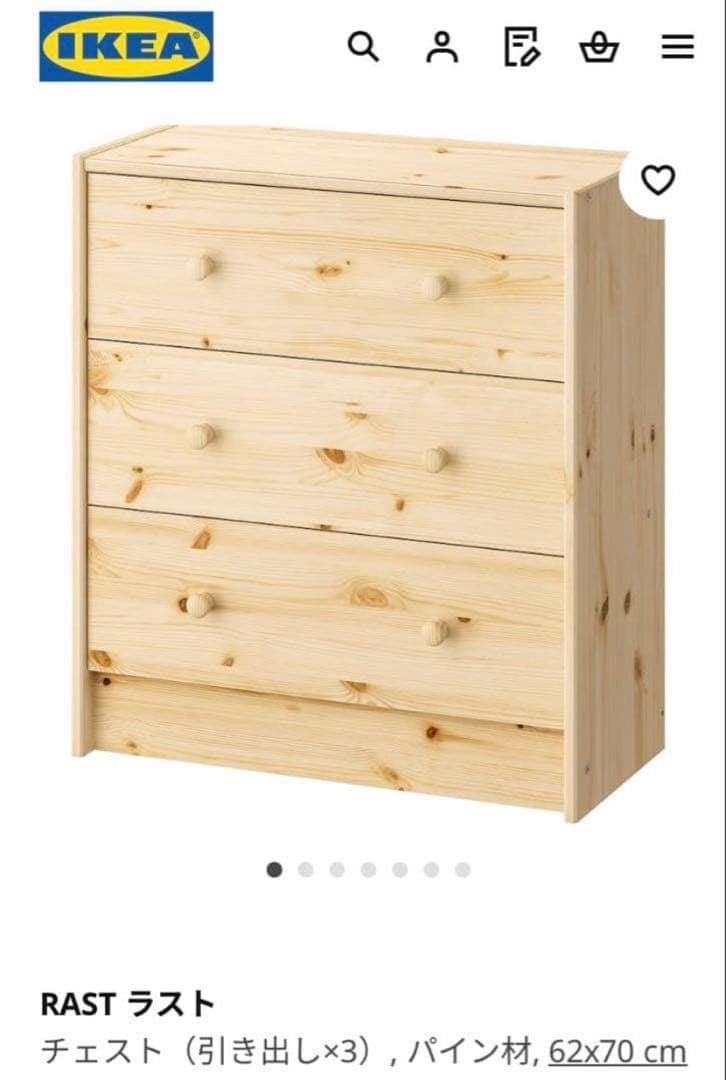726x1080 pixels.
Task: Tap the basket icon near the menu
Action: (x=597, y=47)
